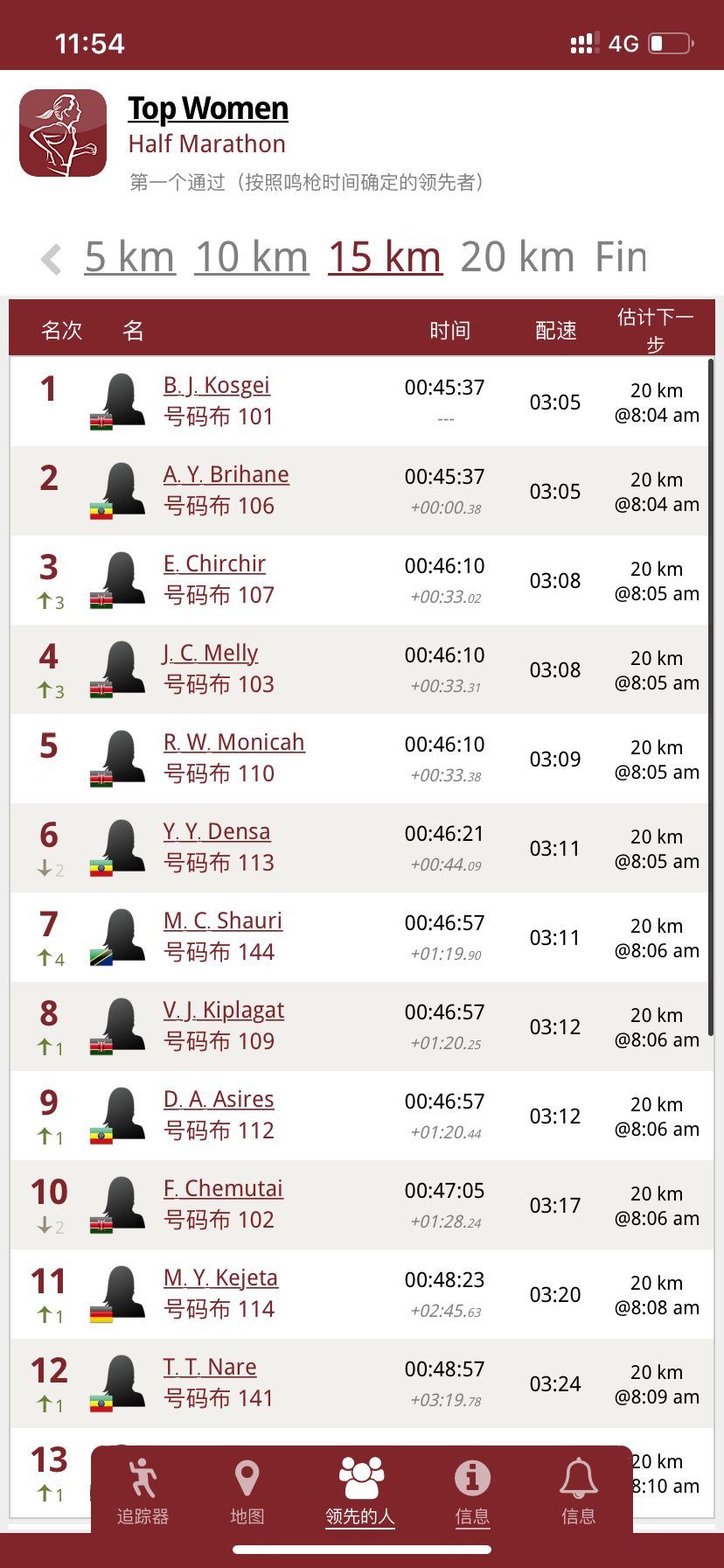The width and height of the screenshot is (724, 1568).
Task: Select the 20 km split
Action: [x=517, y=257]
